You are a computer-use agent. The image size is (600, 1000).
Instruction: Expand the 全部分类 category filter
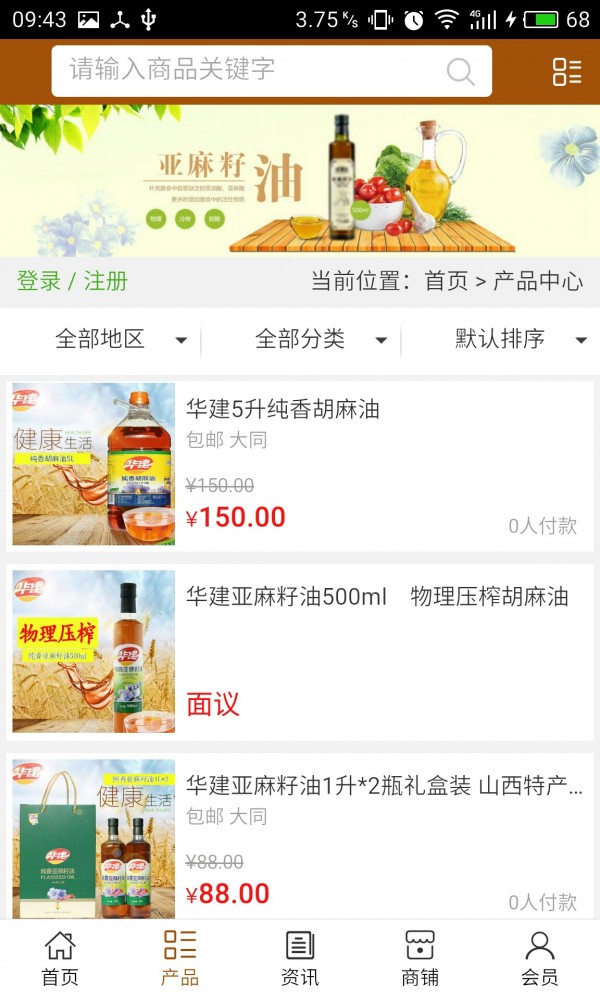click(320, 339)
